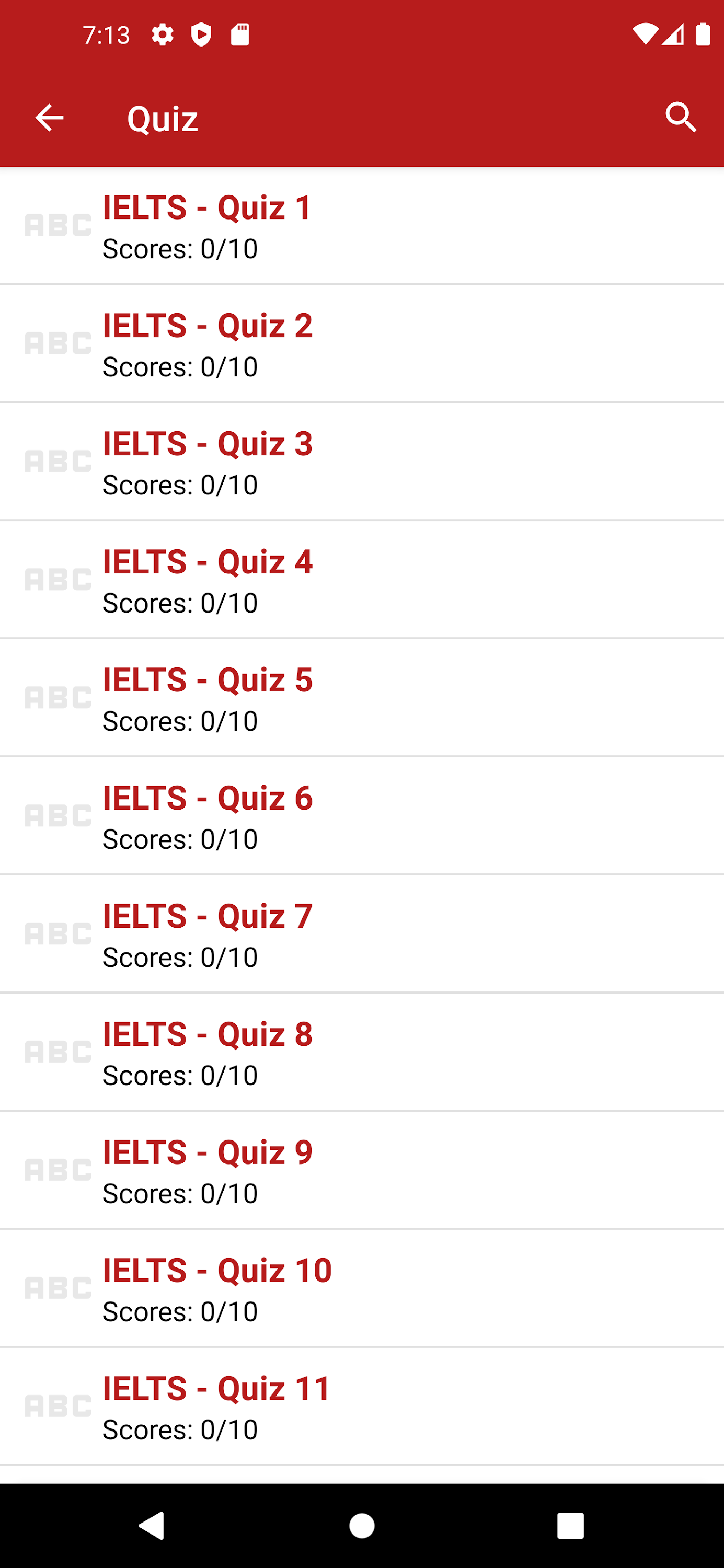Open the IELTS - Quiz 7 entry
This screenshot has width=724, height=1568.
pyautogui.click(x=362, y=935)
